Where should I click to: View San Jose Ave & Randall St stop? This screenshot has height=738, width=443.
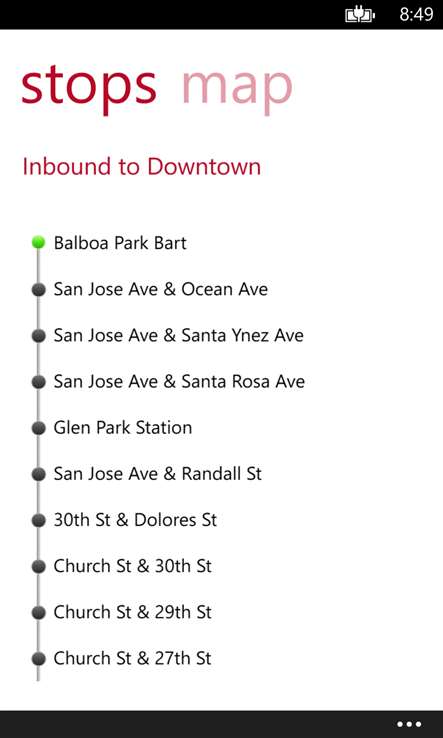point(157,473)
